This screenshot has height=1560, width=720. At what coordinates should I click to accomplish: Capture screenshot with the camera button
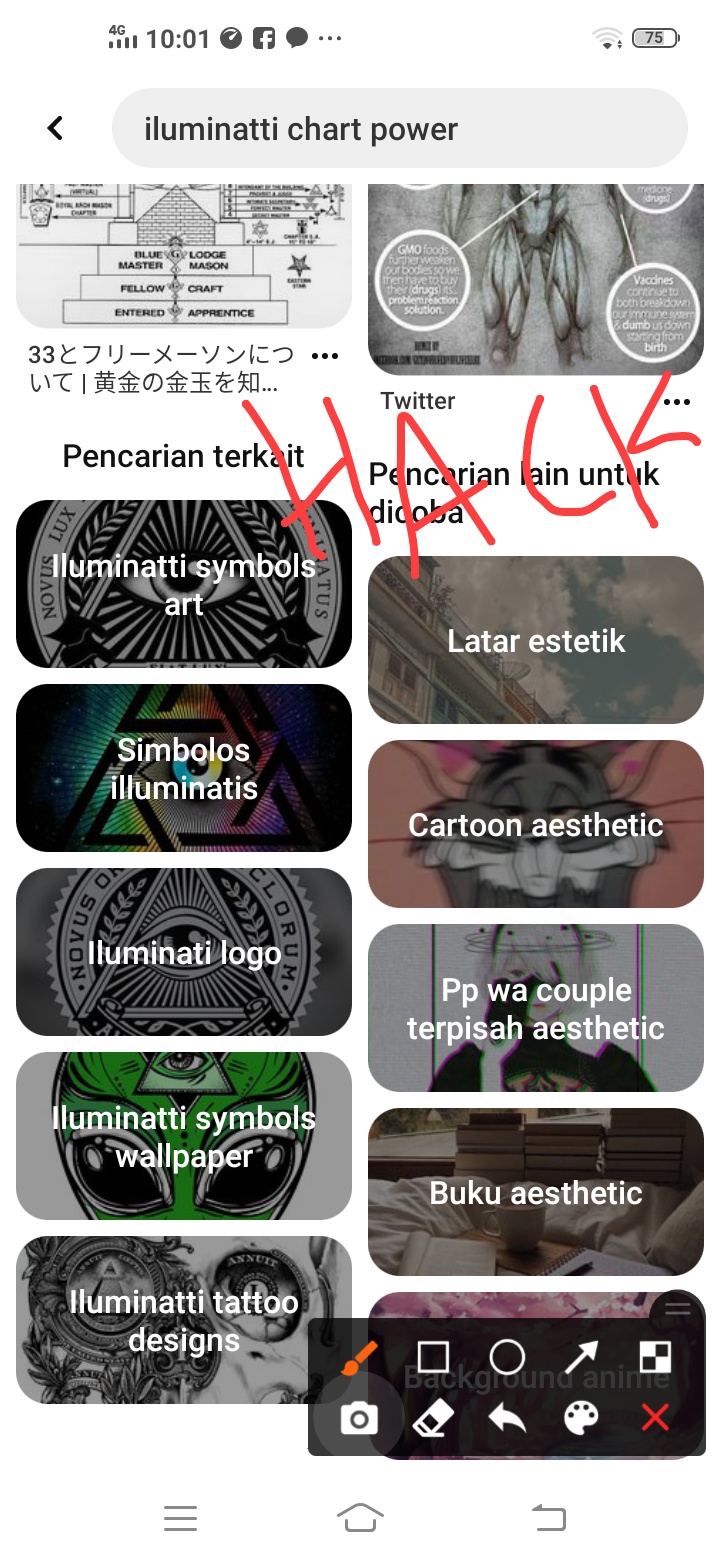pos(359,1418)
